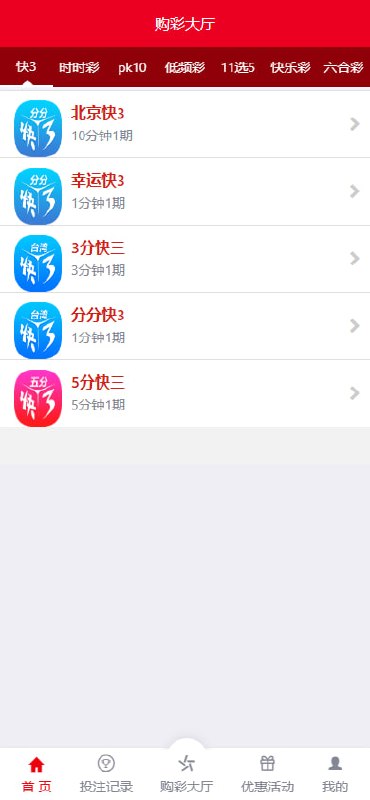Open the 优惠活动 promotions tab
Screen dimensions: 370x800
(267, 774)
